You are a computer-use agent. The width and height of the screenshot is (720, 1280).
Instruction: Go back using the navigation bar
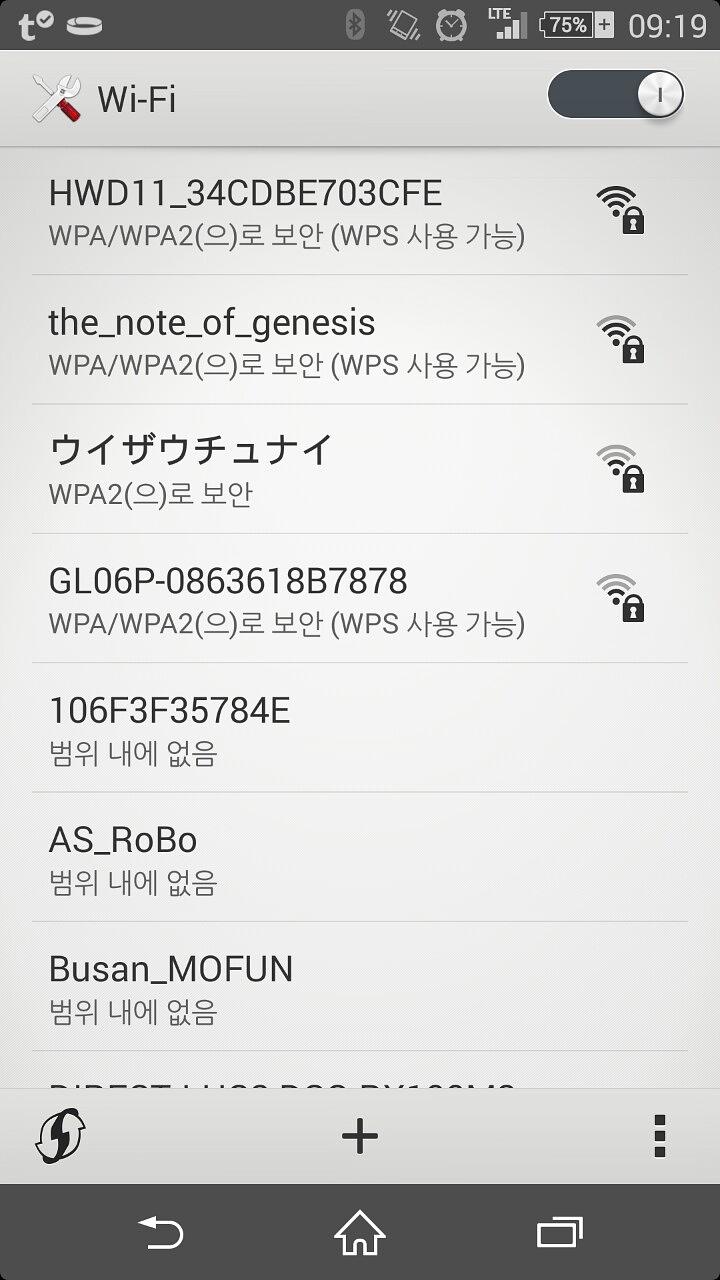[x=160, y=1233]
